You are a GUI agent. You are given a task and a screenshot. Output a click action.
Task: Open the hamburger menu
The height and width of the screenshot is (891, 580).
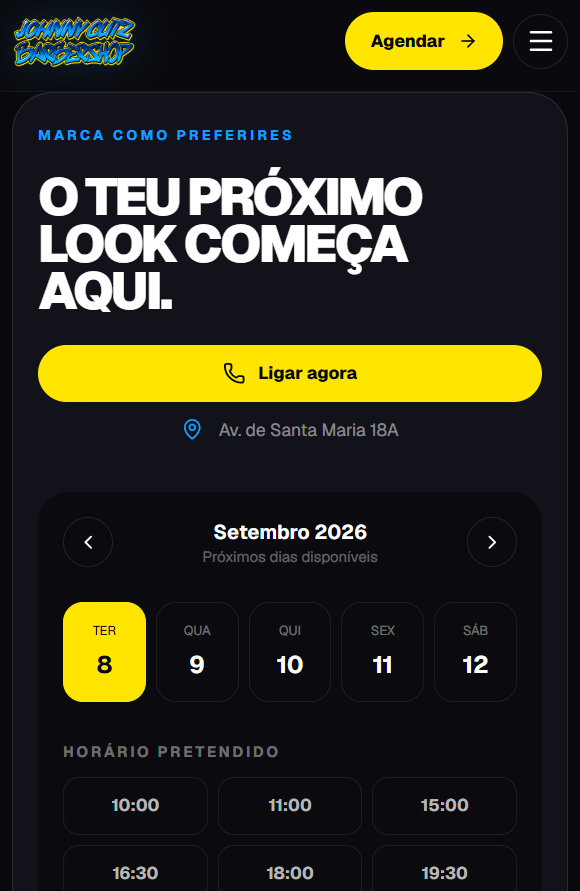[x=540, y=41]
